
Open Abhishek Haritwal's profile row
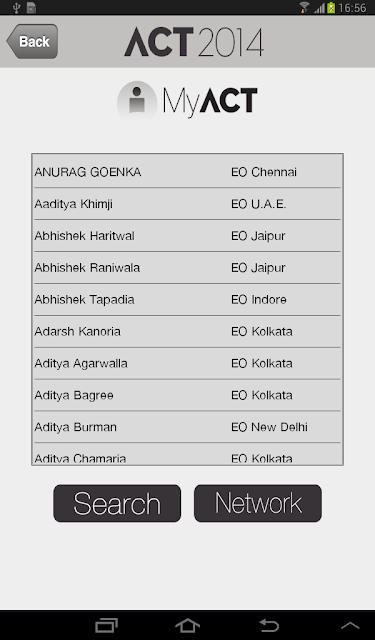187,236
